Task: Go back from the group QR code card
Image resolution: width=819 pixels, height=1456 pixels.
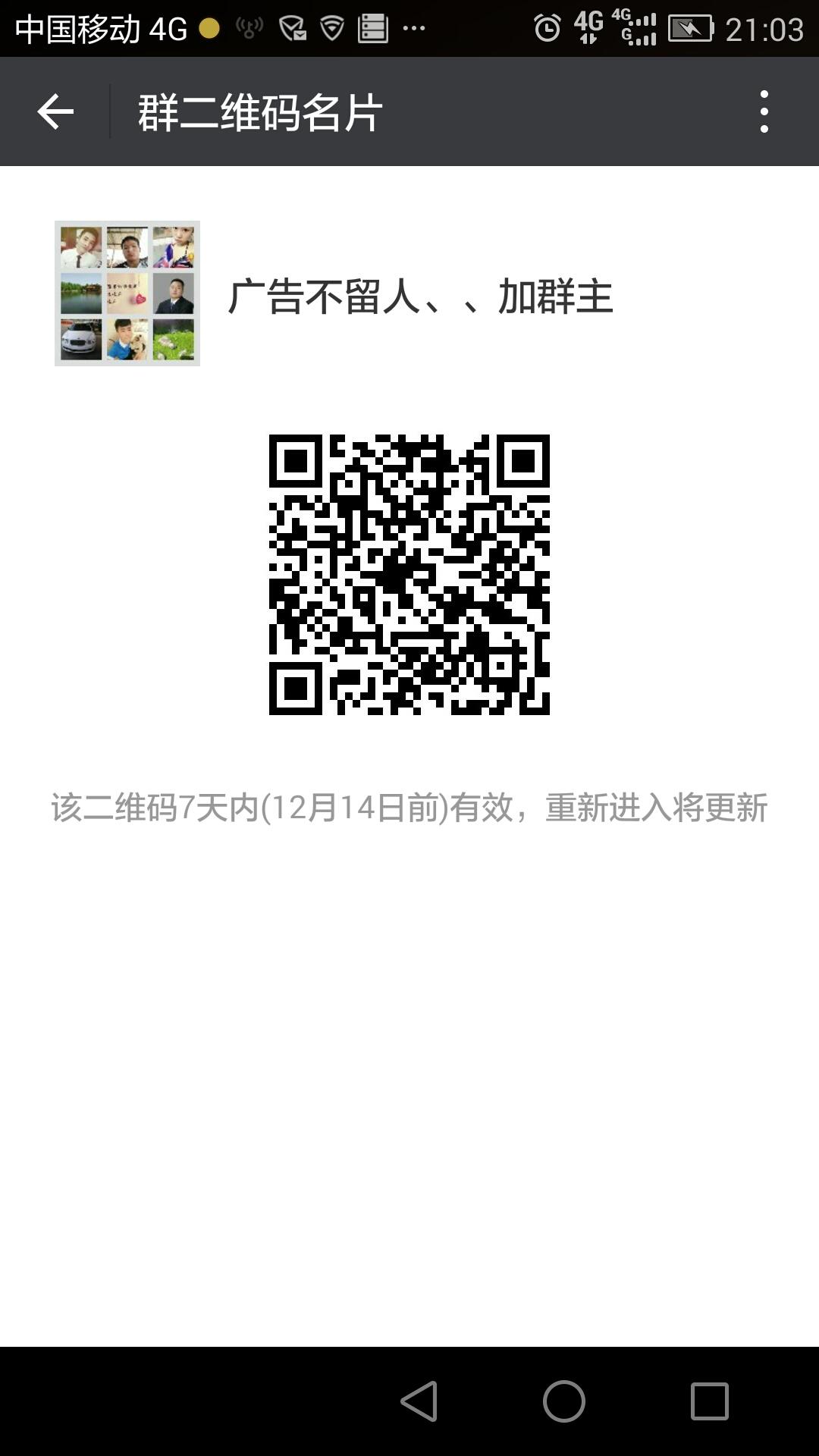Action: tap(55, 112)
